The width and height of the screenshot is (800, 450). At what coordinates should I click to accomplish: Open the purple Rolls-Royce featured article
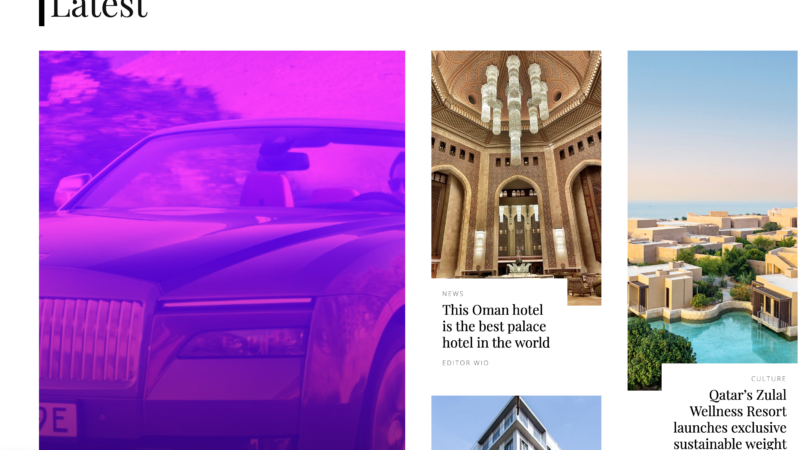click(x=221, y=250)
